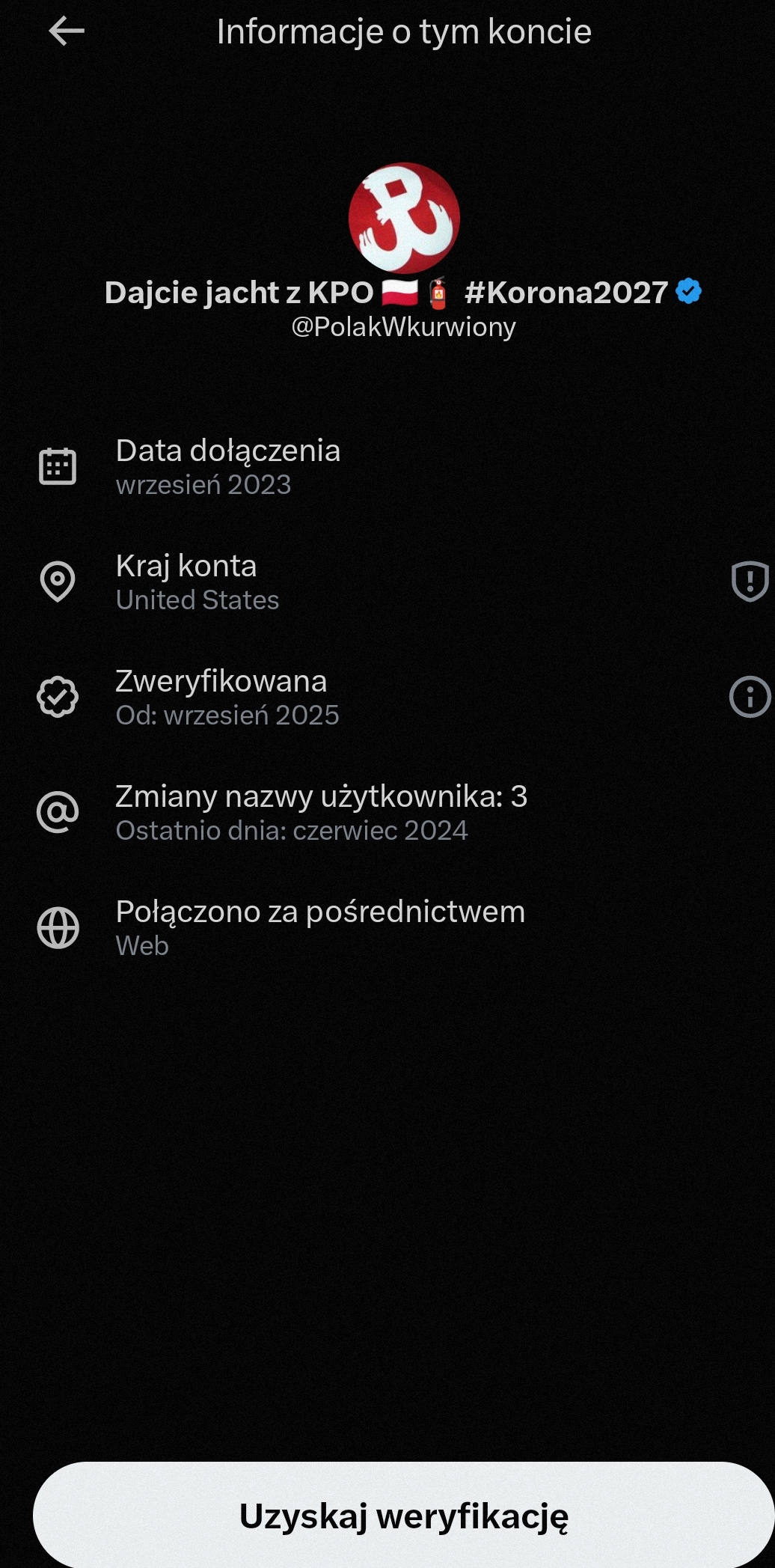Screen dimensions: 775x1568
Task: Open the PolakWkurwiony profile picture
Action: (404, 218)
